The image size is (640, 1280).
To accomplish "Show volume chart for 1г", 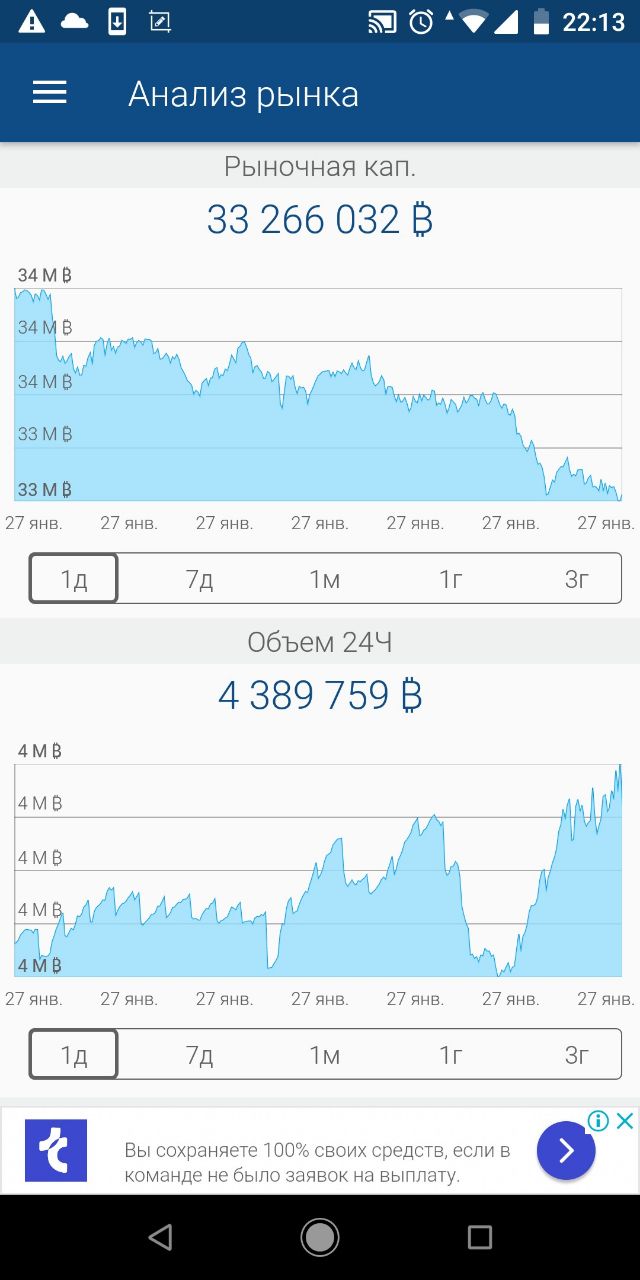I will click(451, 1055).
